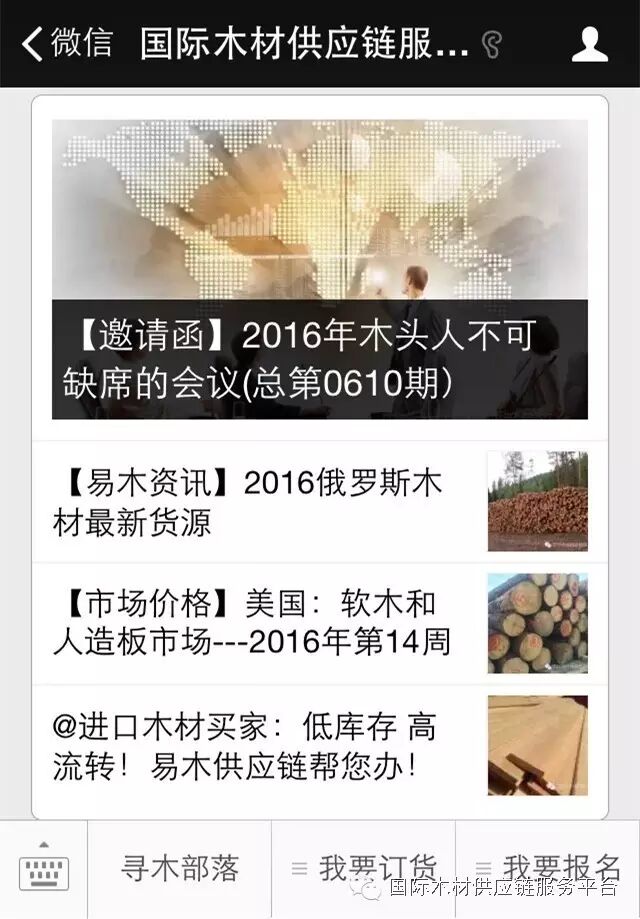Open the 寻木部落 menu

179,869
